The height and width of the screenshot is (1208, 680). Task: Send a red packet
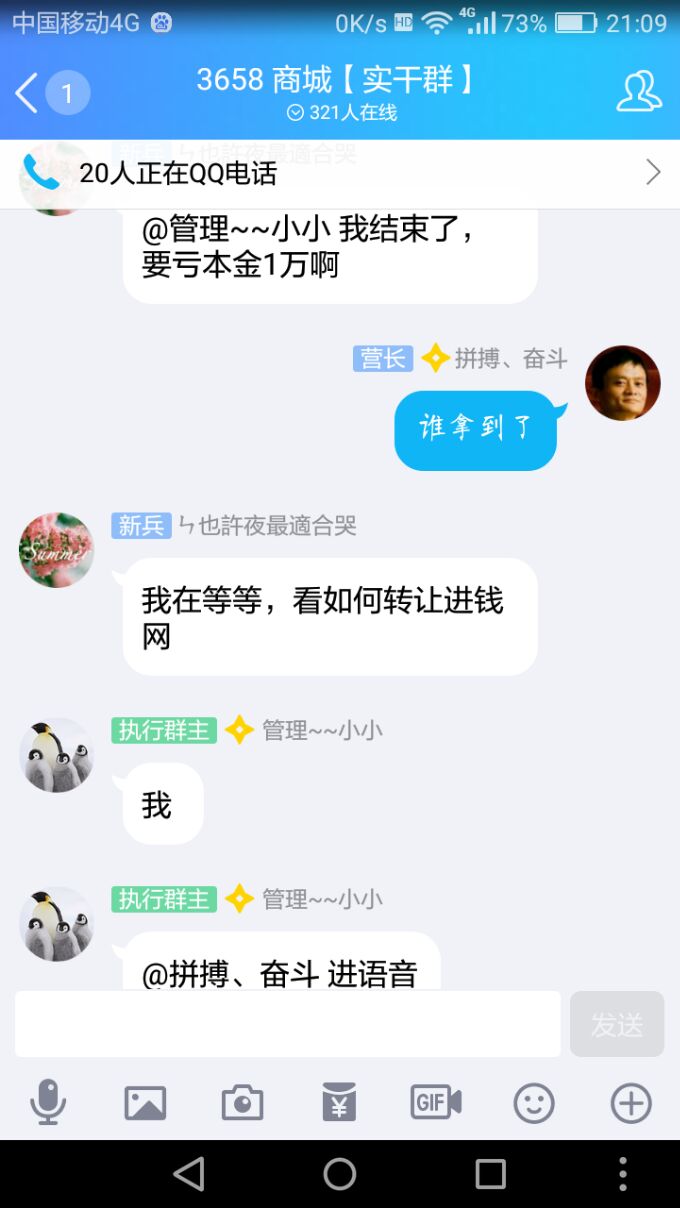339,1102
